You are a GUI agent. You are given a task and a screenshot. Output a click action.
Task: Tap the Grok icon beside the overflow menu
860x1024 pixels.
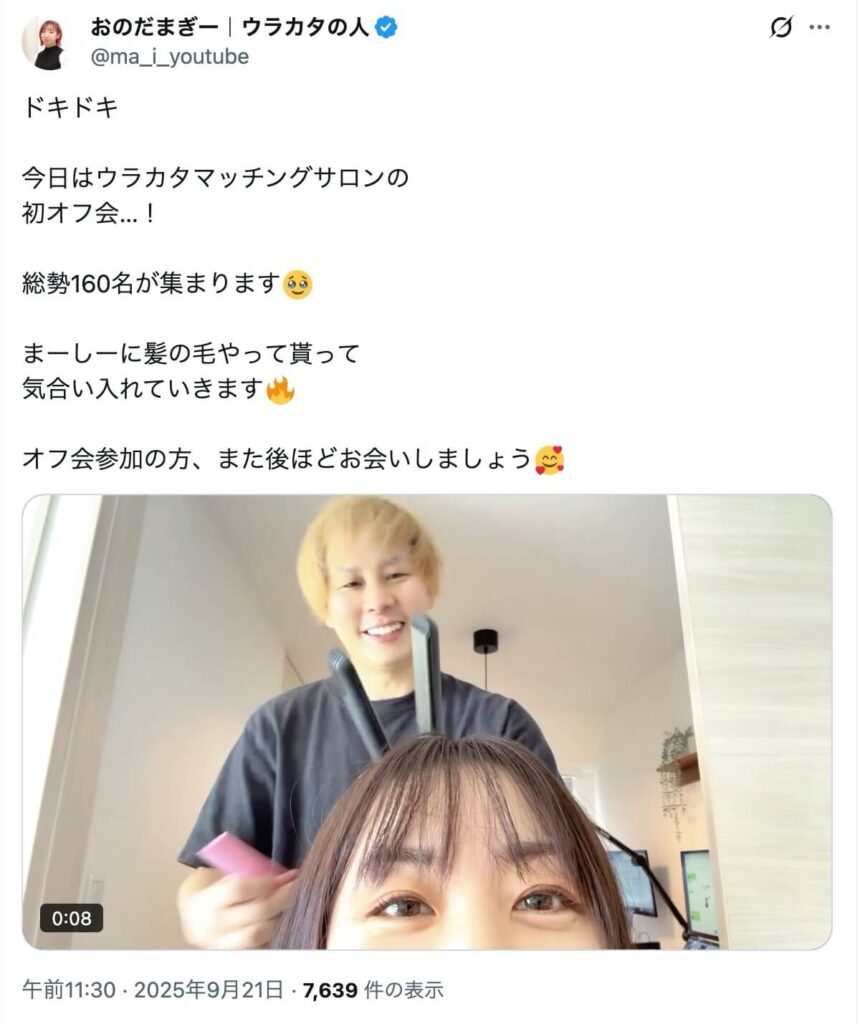(781, 28)
